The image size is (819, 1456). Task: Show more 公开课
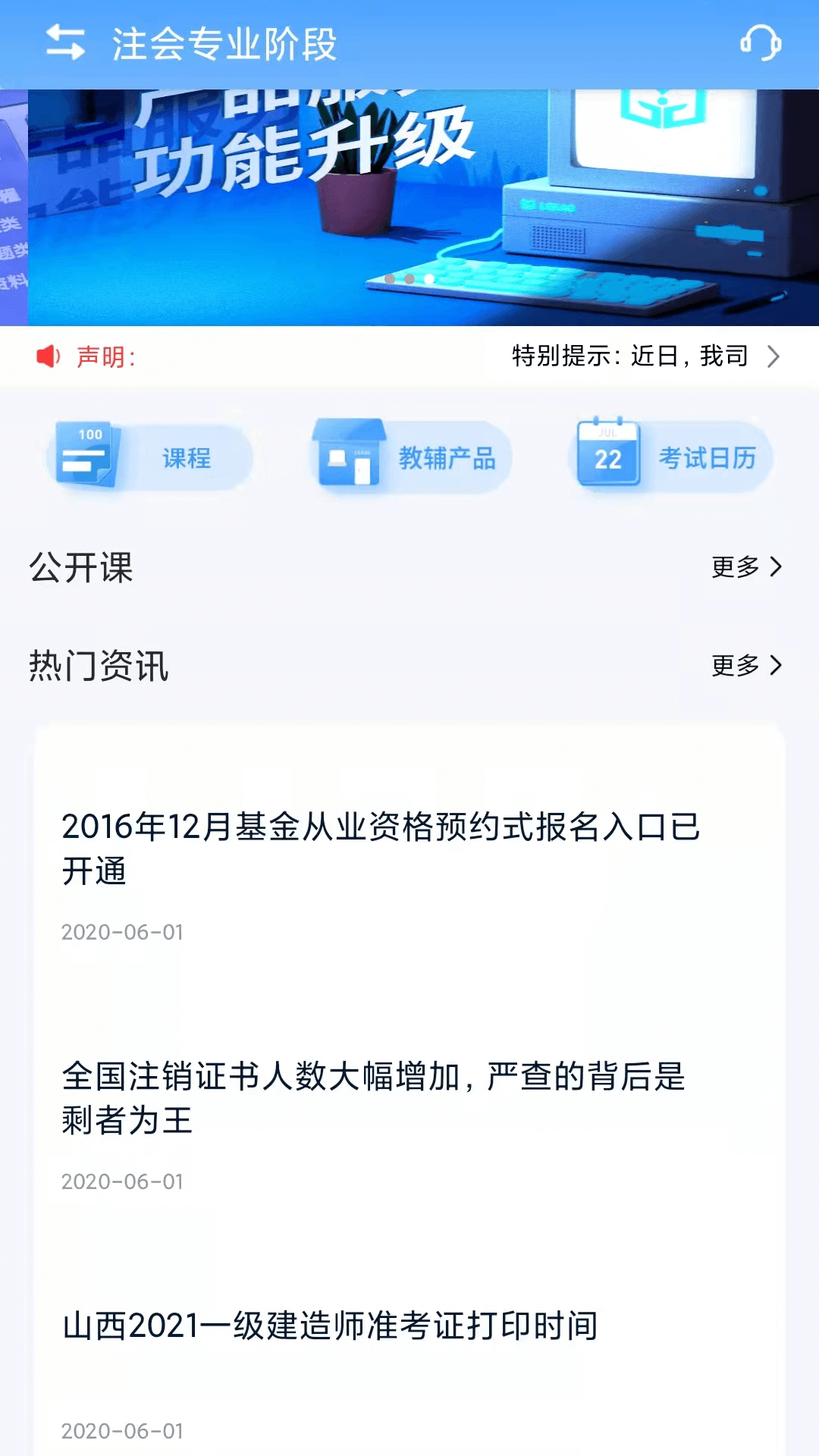(746, 567)
